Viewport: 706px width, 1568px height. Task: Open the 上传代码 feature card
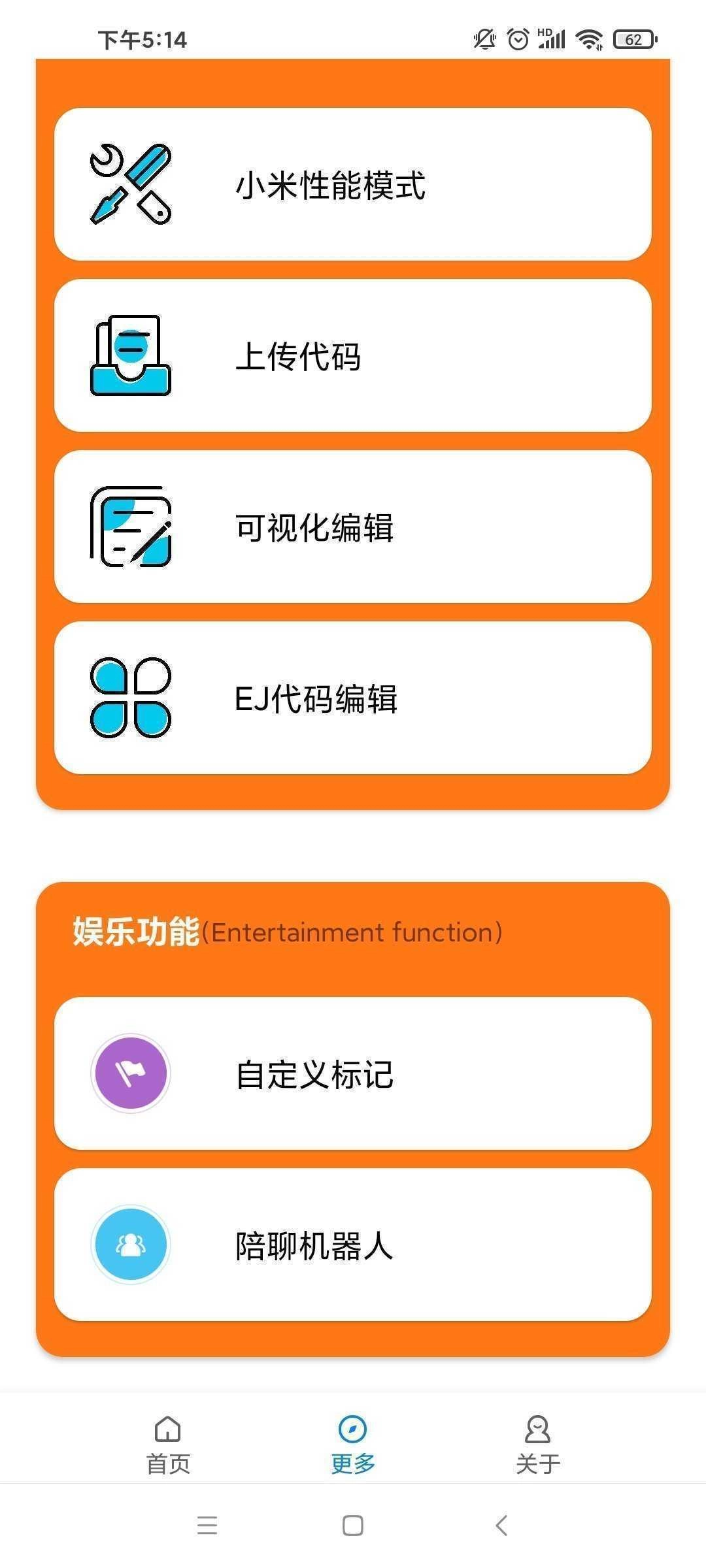click(353, 356)
